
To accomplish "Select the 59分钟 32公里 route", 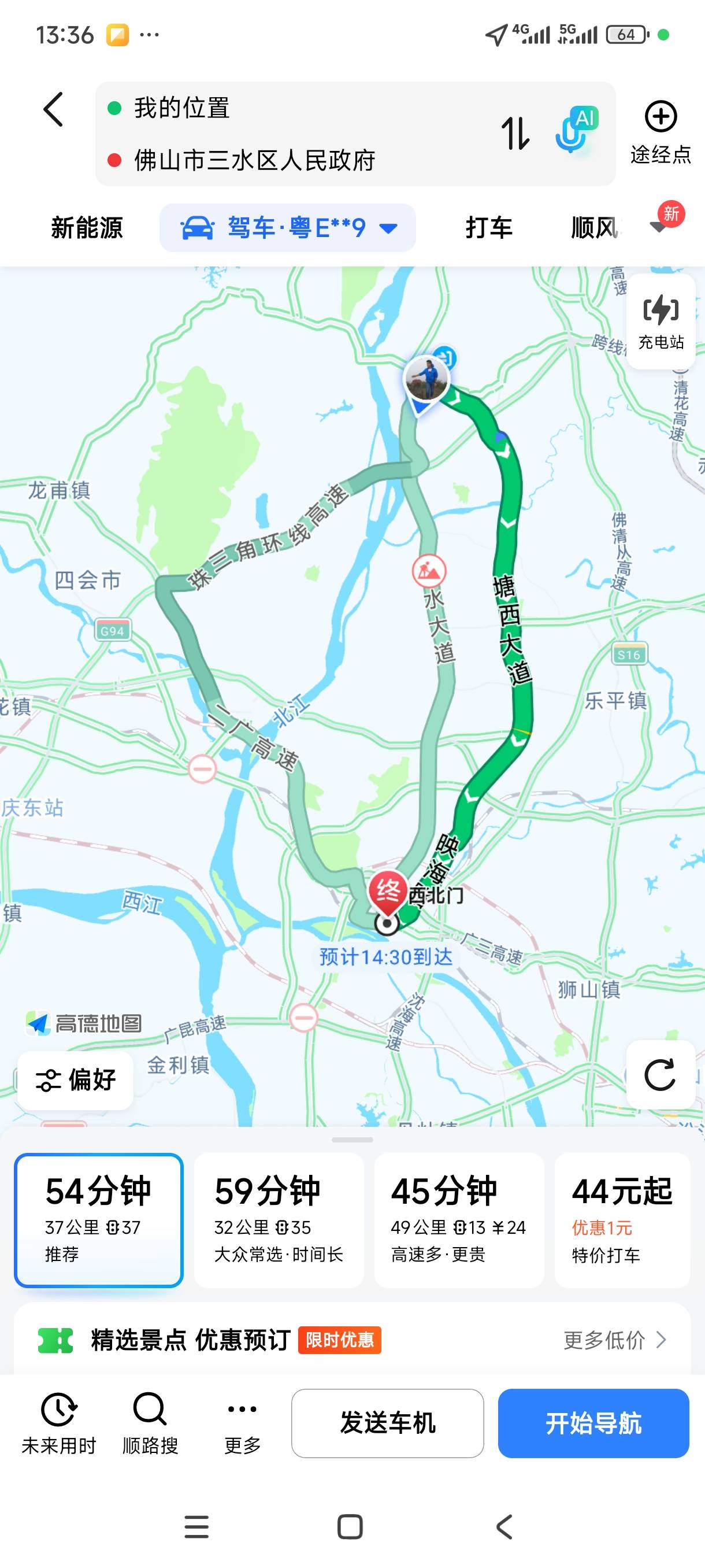I will click(279, 1220).
